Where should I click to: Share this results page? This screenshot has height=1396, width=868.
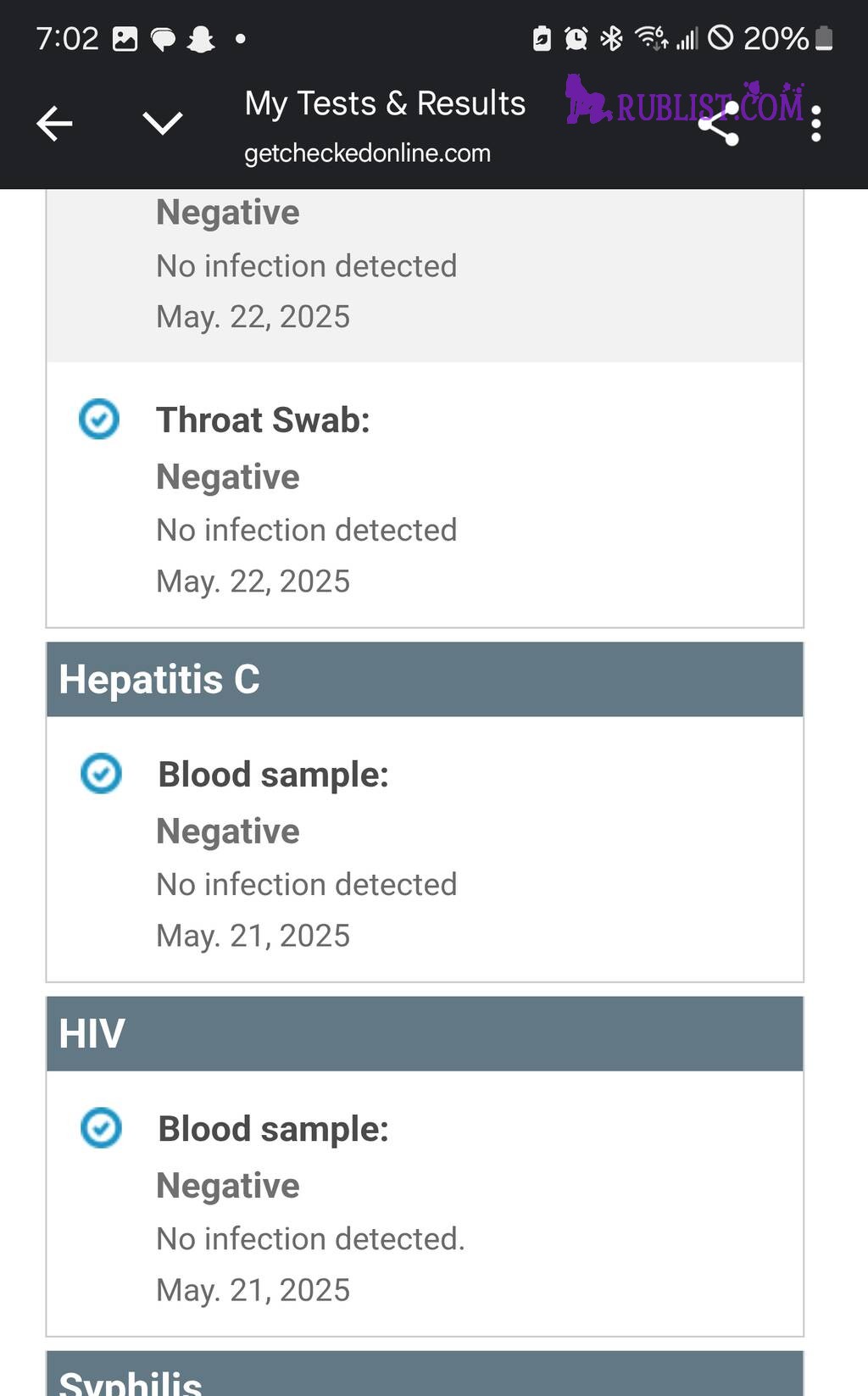(x=719, y=124)
